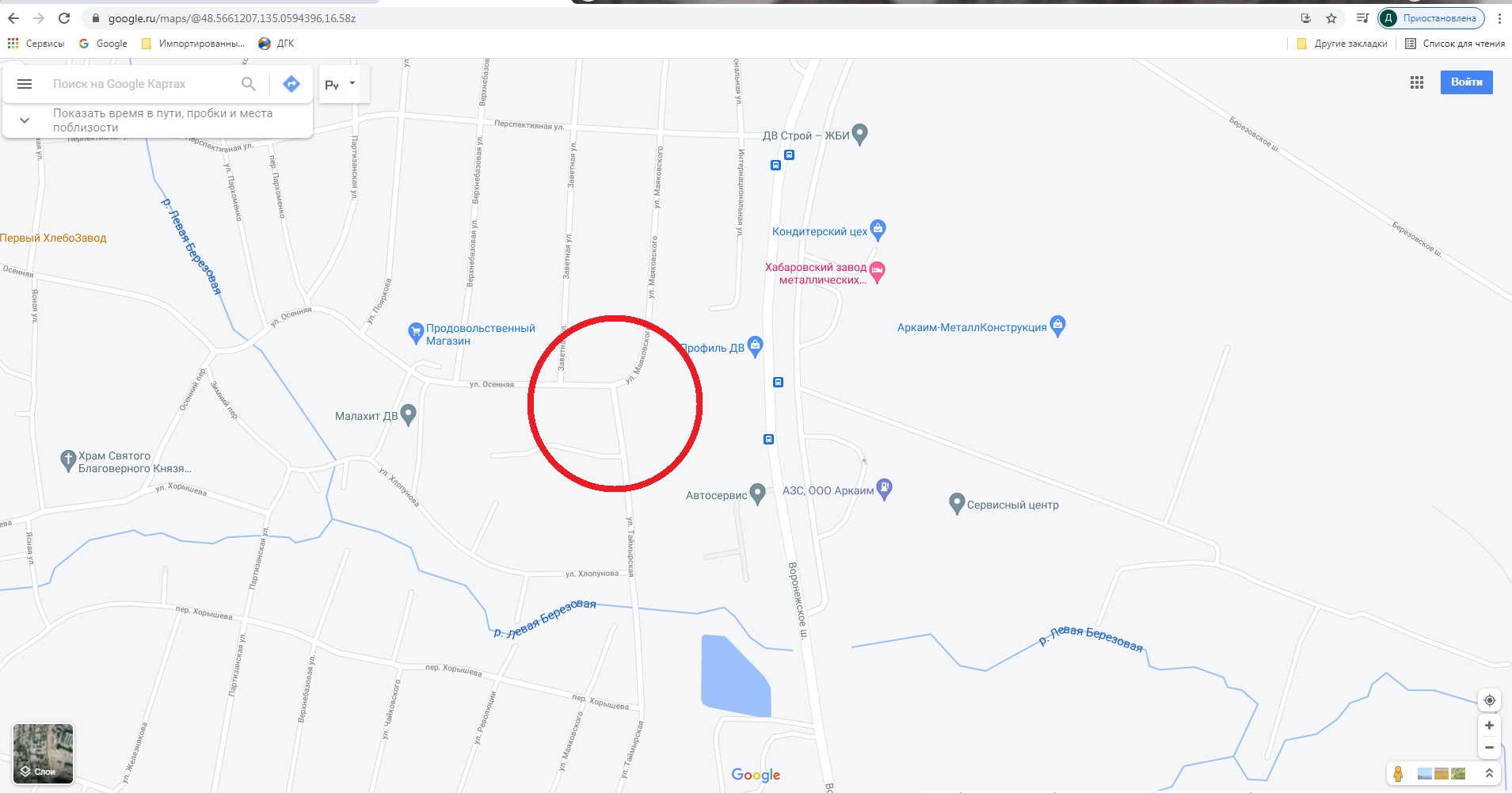Viewport: 1512px width, 793px height.
Task: Reload the page in browser
Action: [x=64, y=18]
